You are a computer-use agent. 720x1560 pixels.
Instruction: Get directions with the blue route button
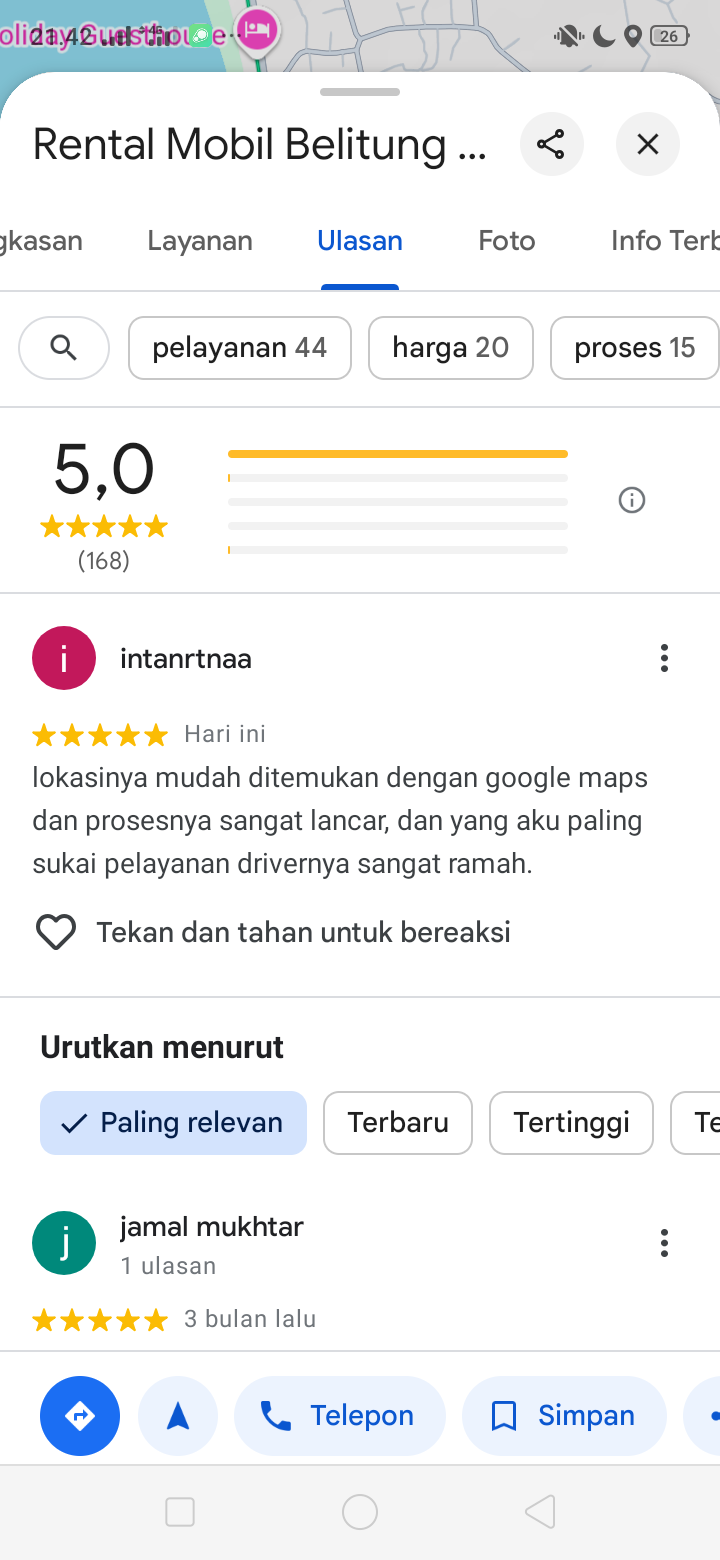(x=80, y=1416)
